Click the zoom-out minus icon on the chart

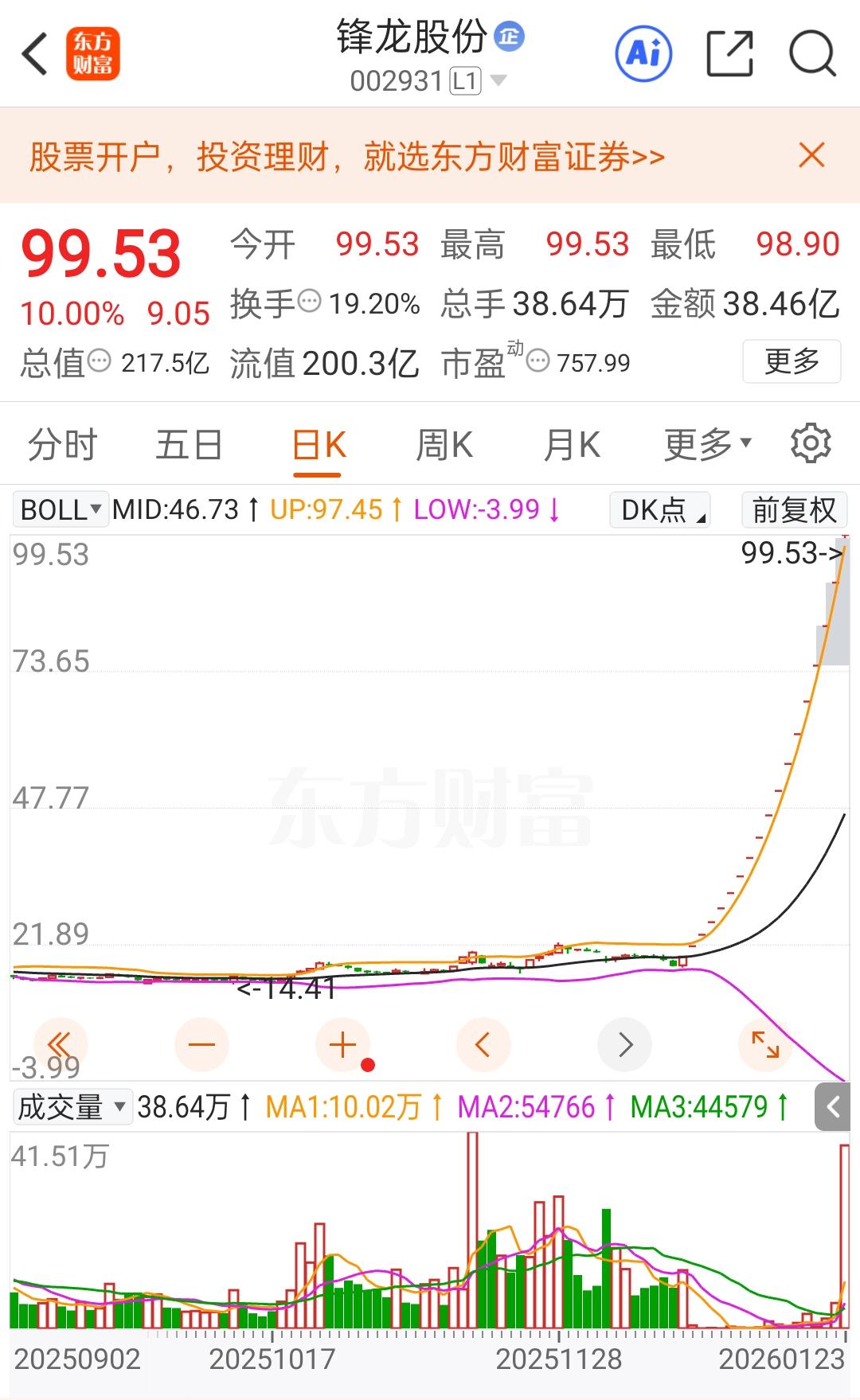pos(201,1045)
